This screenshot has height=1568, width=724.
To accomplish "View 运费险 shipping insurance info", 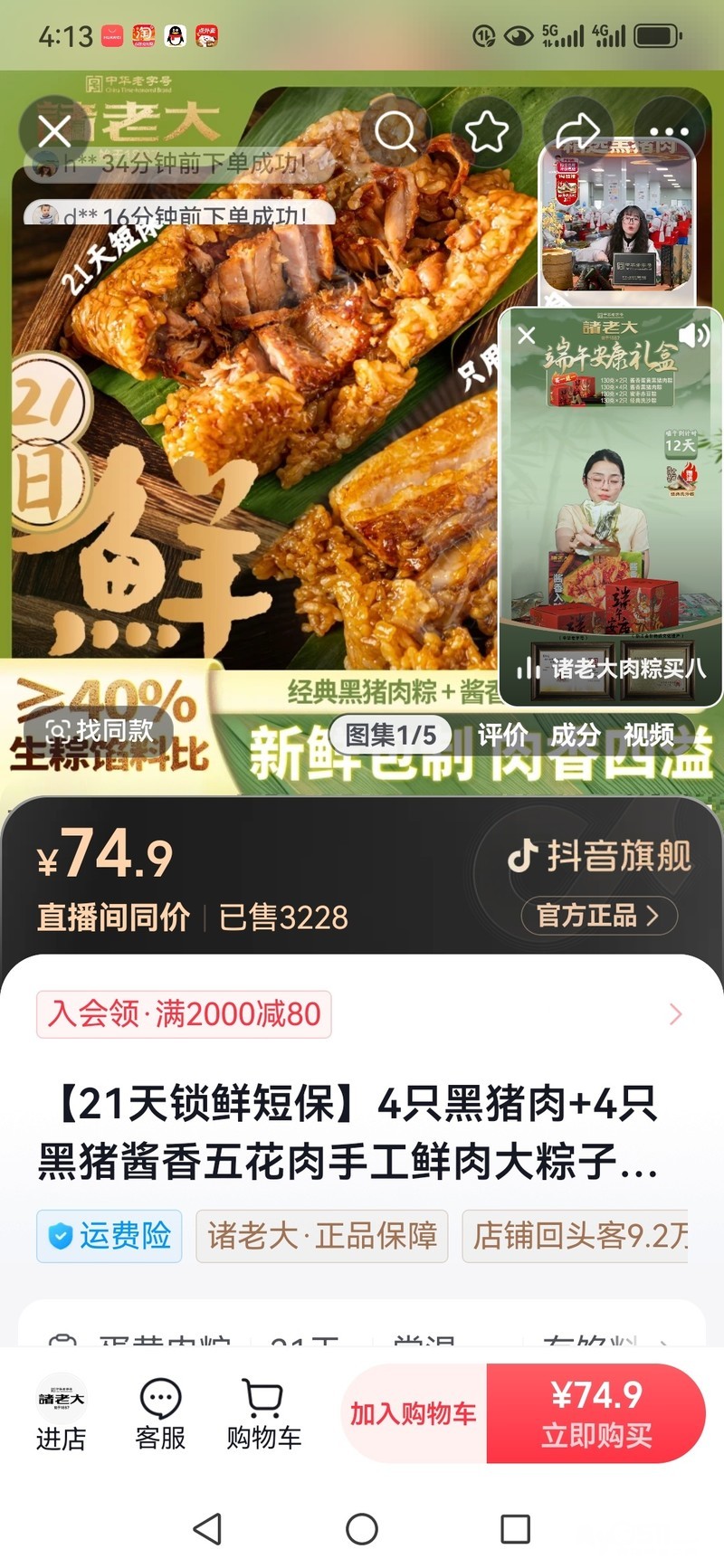I will click(110, 1236).
